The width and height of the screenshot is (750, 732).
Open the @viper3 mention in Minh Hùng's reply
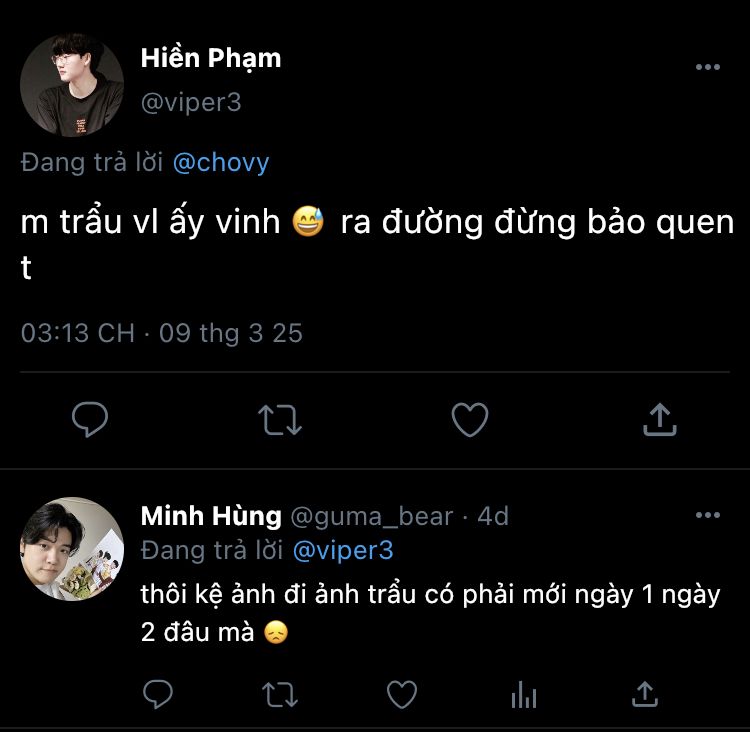point(343,550)
